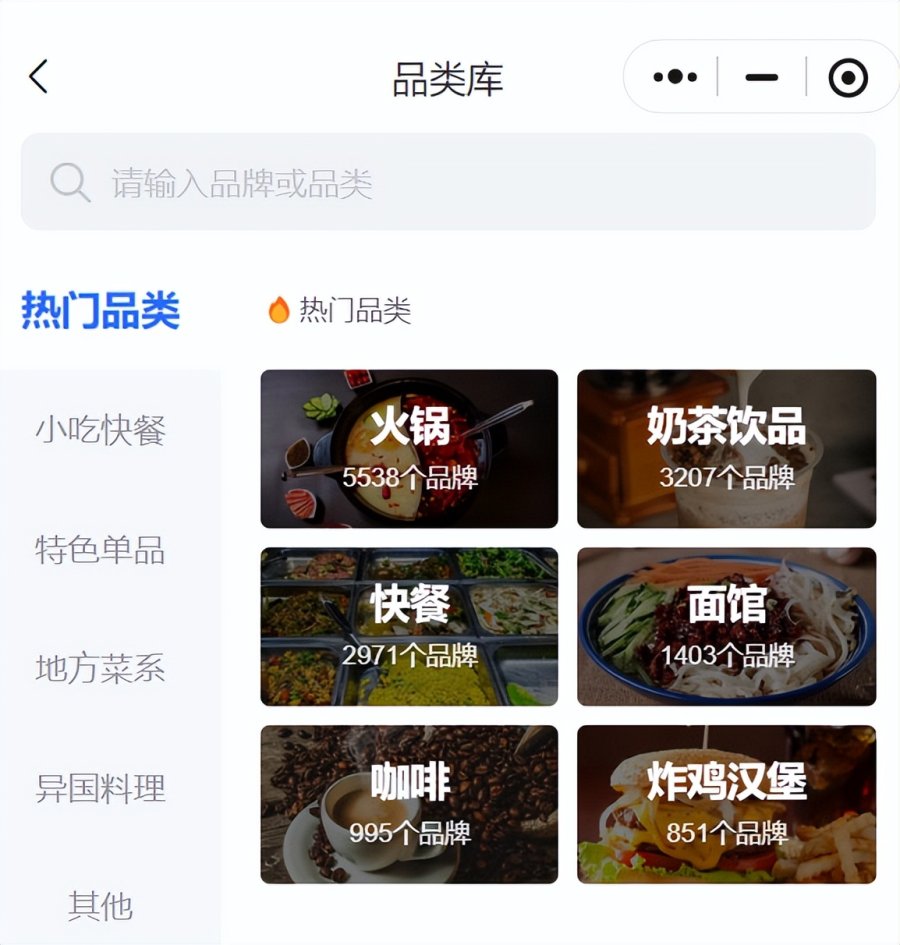Switch to 小吃快餐 category
The width and height of the screenshot is (900, 945).
(101, 430)
